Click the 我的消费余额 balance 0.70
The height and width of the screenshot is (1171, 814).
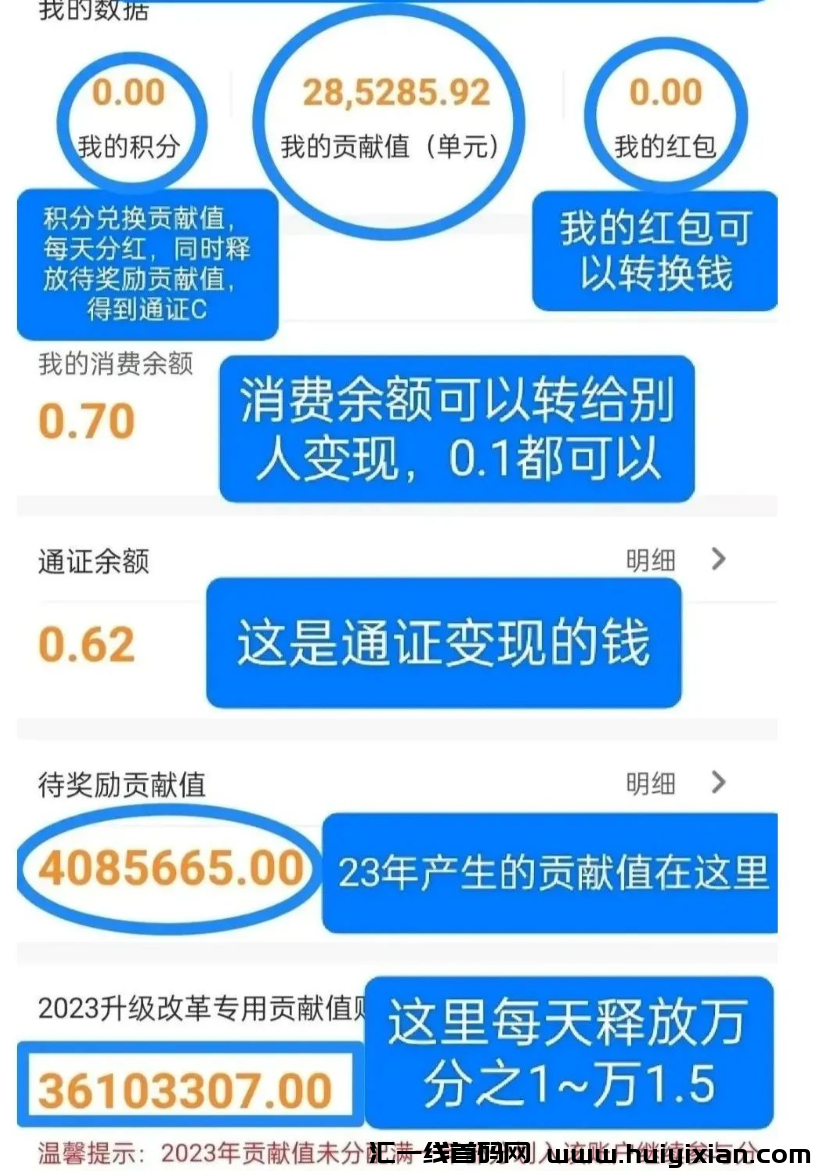tap(85, 420)
